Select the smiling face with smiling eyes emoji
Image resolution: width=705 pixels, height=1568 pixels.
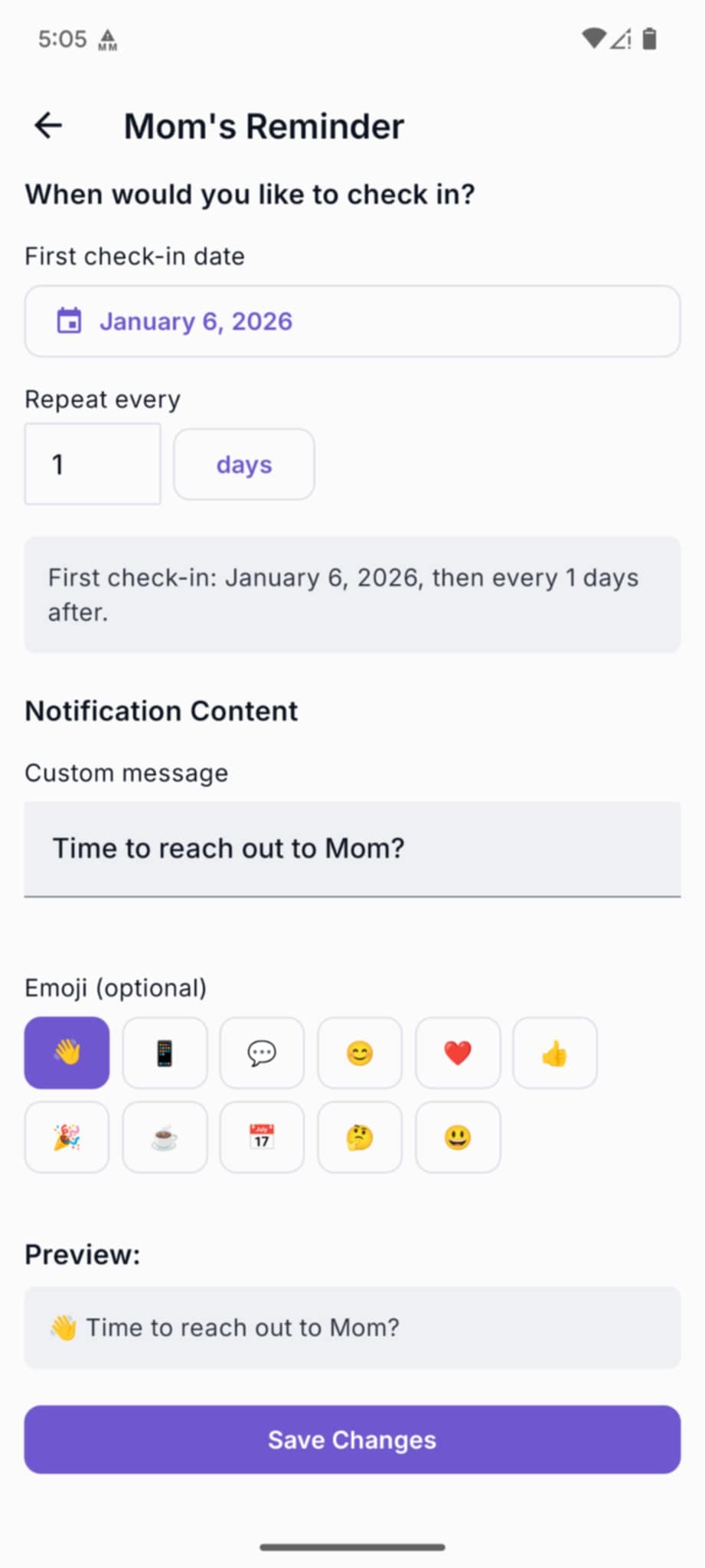(360, 1053)
